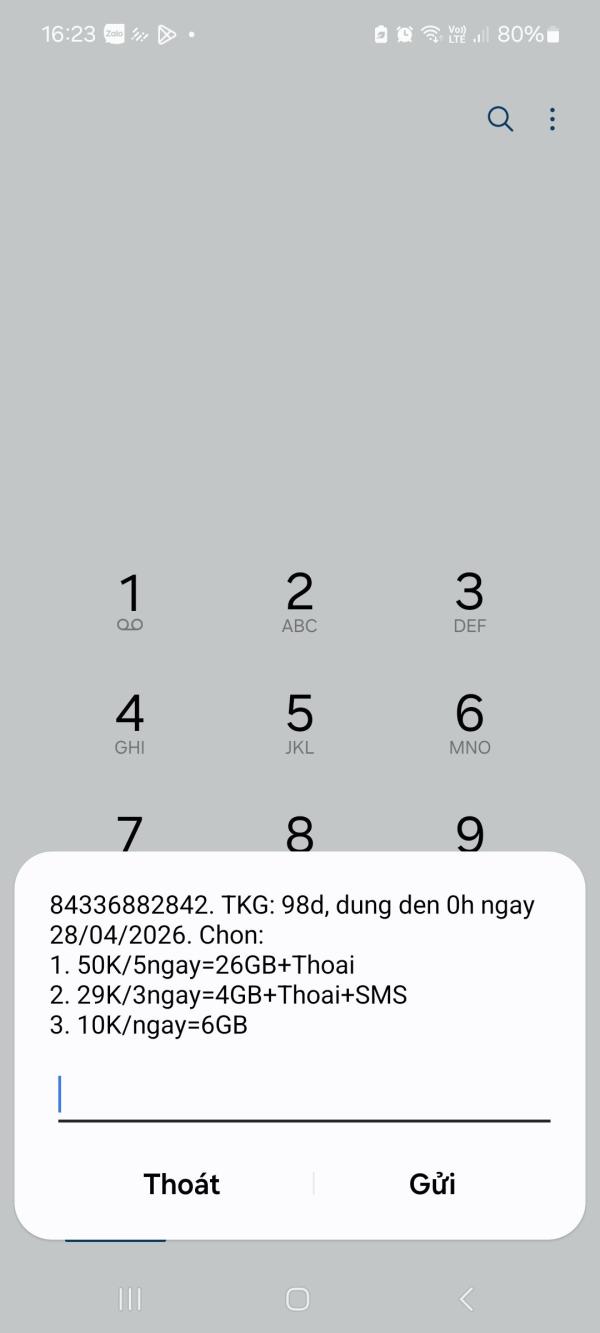Tap dial pad key 1
This screenshot has width=600, height=1333.
(130, 602)
